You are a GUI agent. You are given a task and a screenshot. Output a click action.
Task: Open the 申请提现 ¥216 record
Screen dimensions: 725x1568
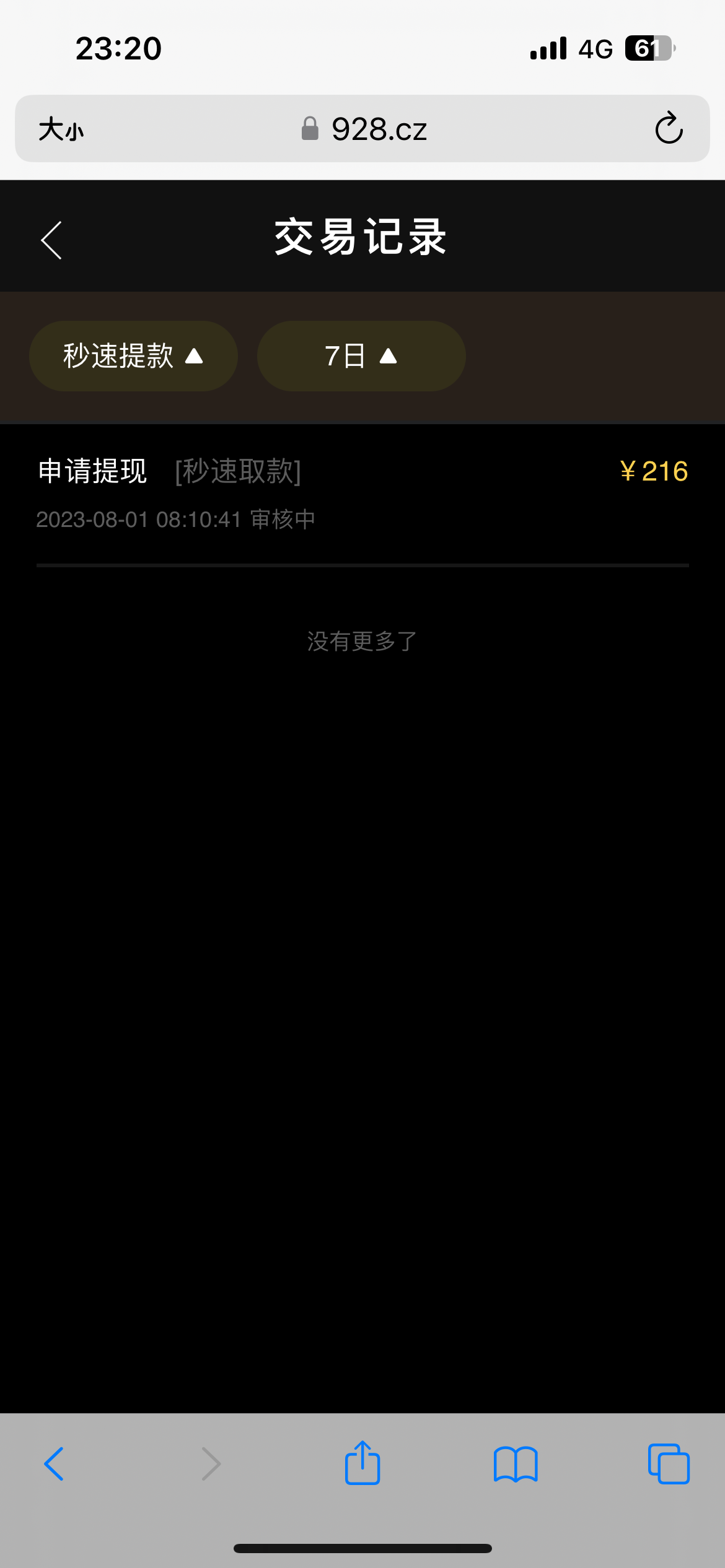pyautogui.click(x=362, y=494)
